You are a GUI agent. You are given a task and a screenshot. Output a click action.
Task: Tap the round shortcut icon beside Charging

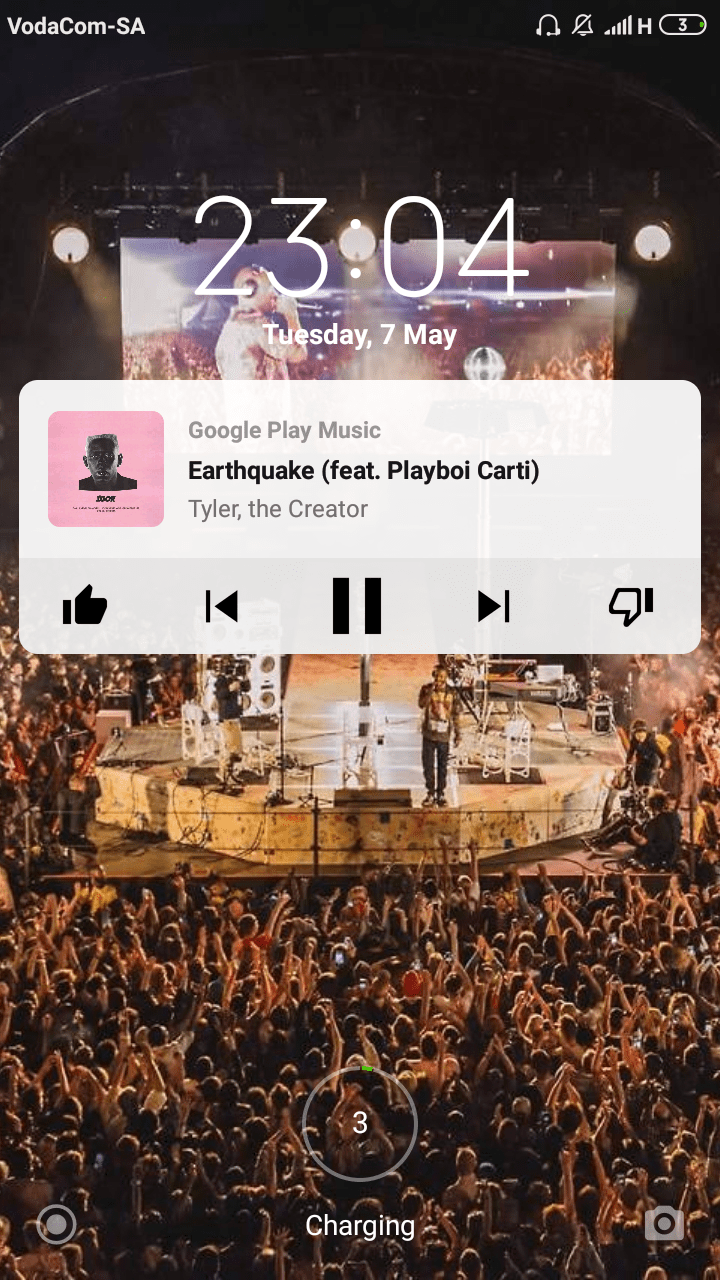coord(56,1224)
